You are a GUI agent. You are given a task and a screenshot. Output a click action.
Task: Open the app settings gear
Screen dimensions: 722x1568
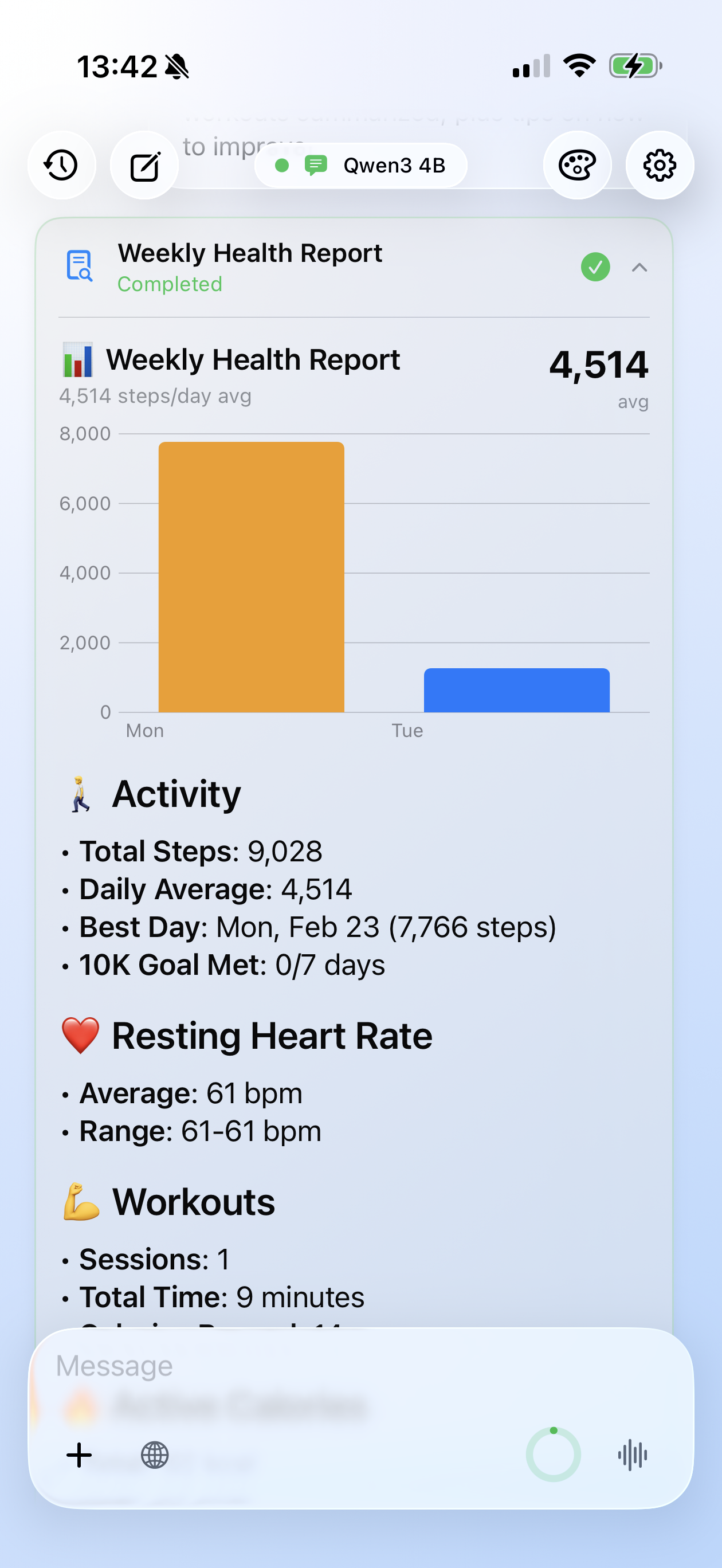tap(660, 164)
